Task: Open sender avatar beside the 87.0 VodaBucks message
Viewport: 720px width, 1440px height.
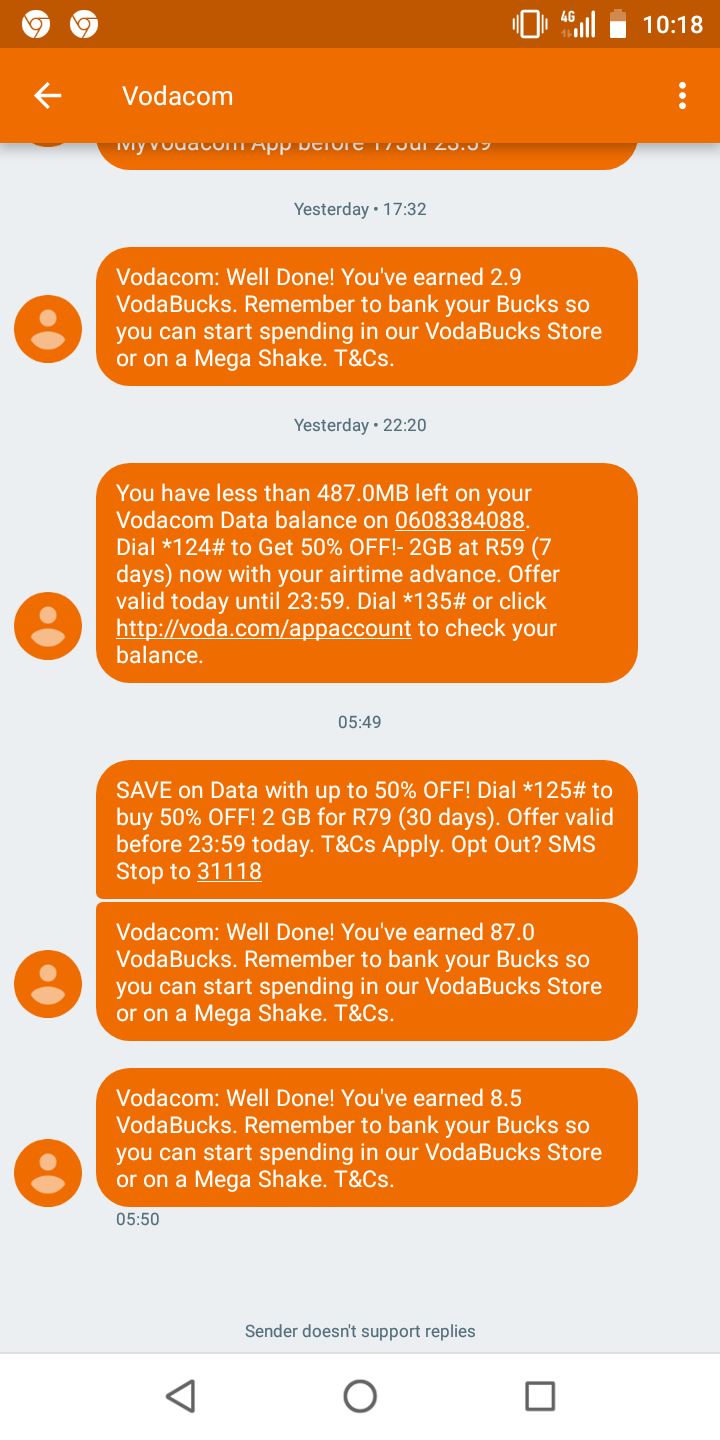Action: tap(48, 984)
